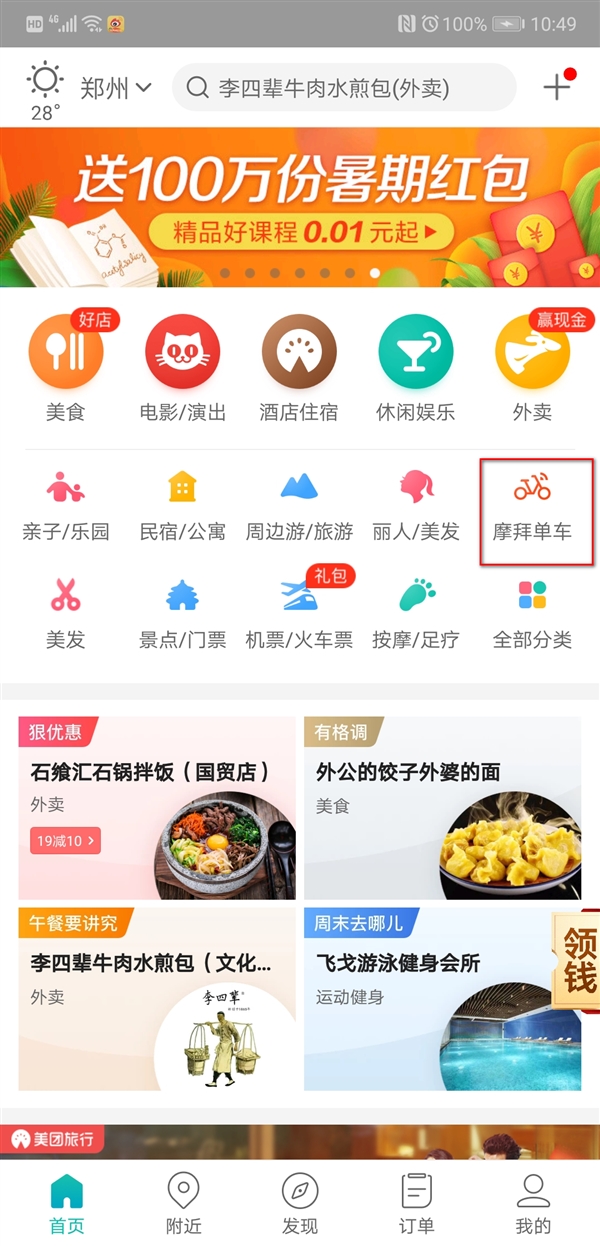Switch to the 附近 tab

click(183, 1204)
